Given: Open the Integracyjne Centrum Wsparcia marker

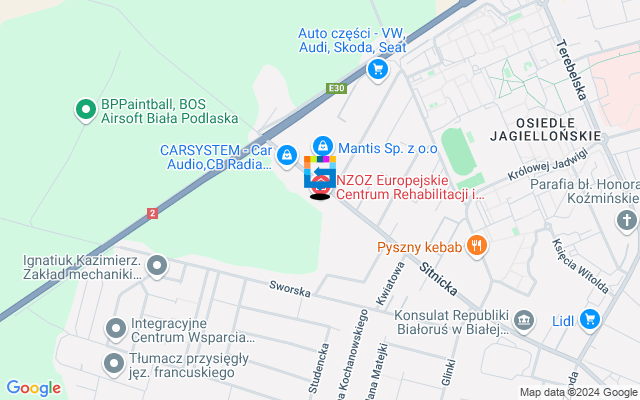Looking at the screenshot, I should pyautogui.click(x=117, y=327).
